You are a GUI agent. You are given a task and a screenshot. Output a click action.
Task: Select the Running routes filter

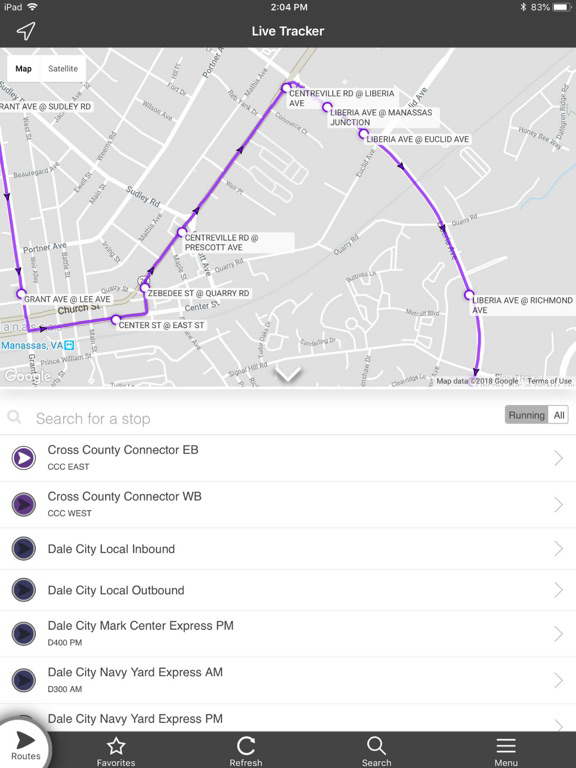point(527,415)
